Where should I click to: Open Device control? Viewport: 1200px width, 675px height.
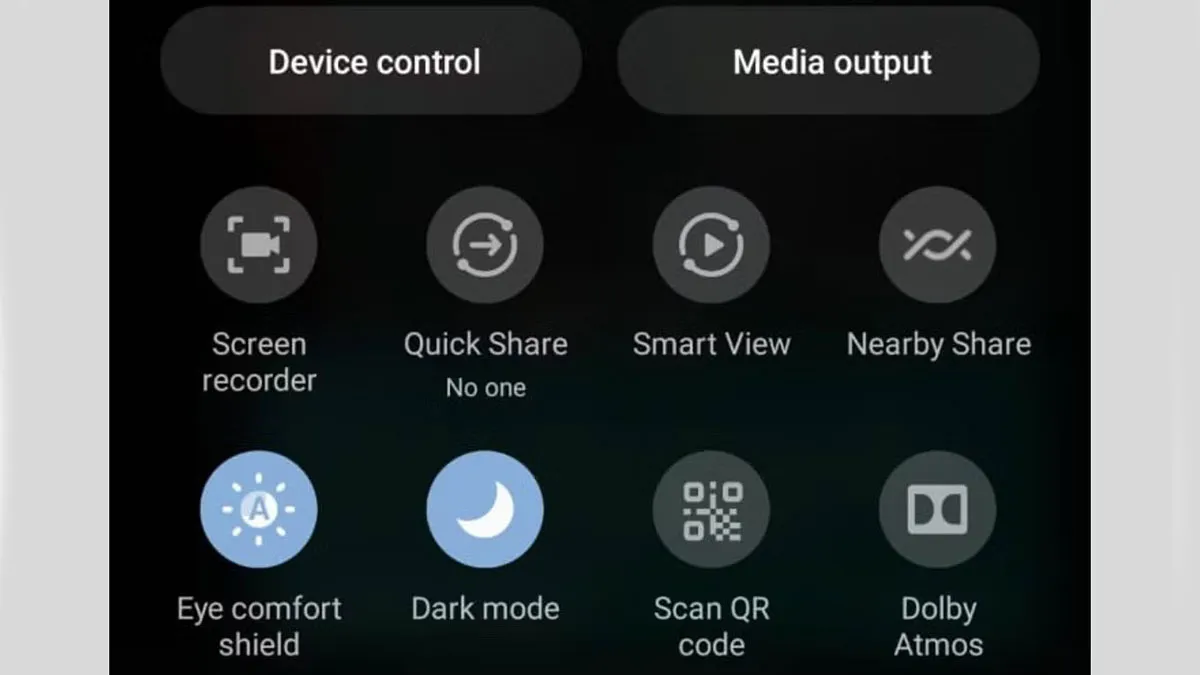coord(372,62)
